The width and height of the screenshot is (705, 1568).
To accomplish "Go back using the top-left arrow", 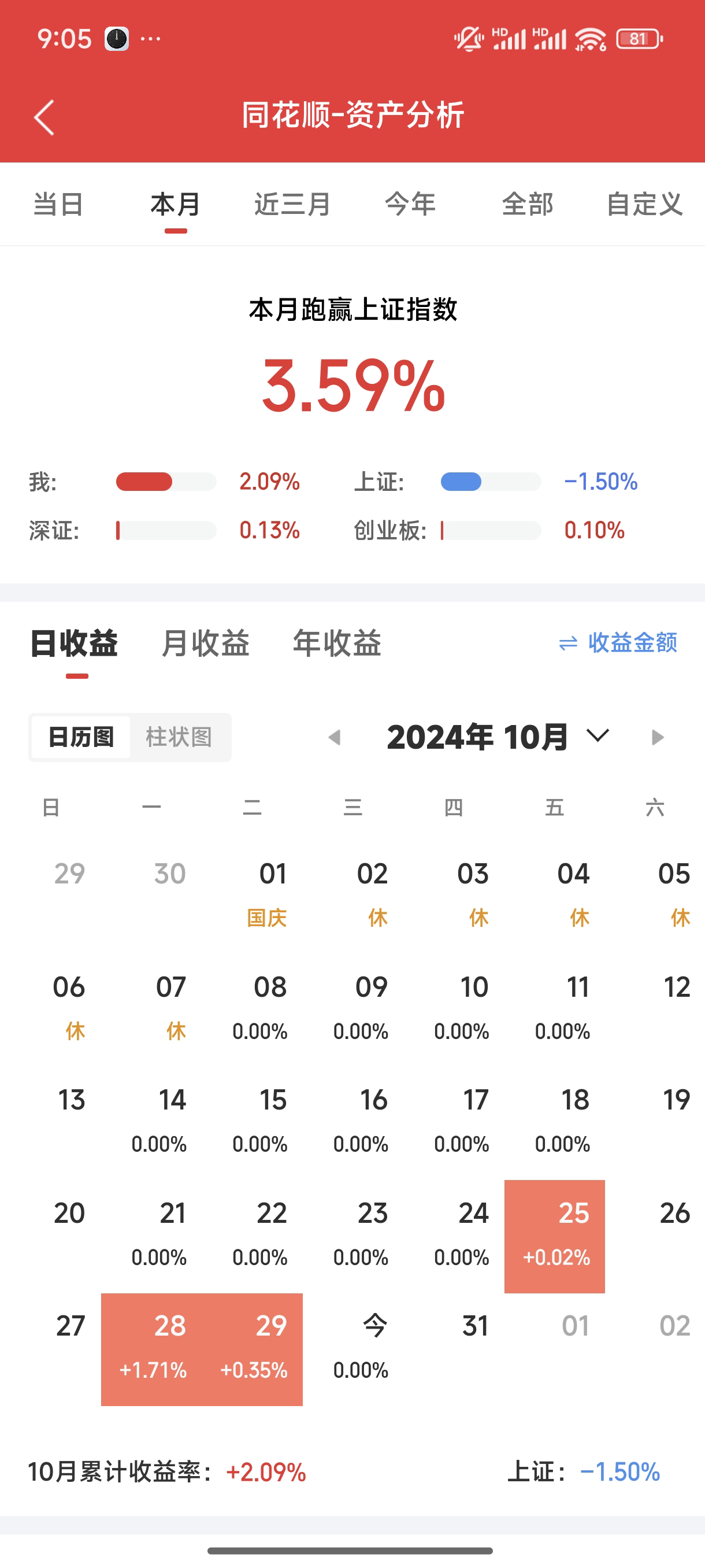I will [44, 117].
